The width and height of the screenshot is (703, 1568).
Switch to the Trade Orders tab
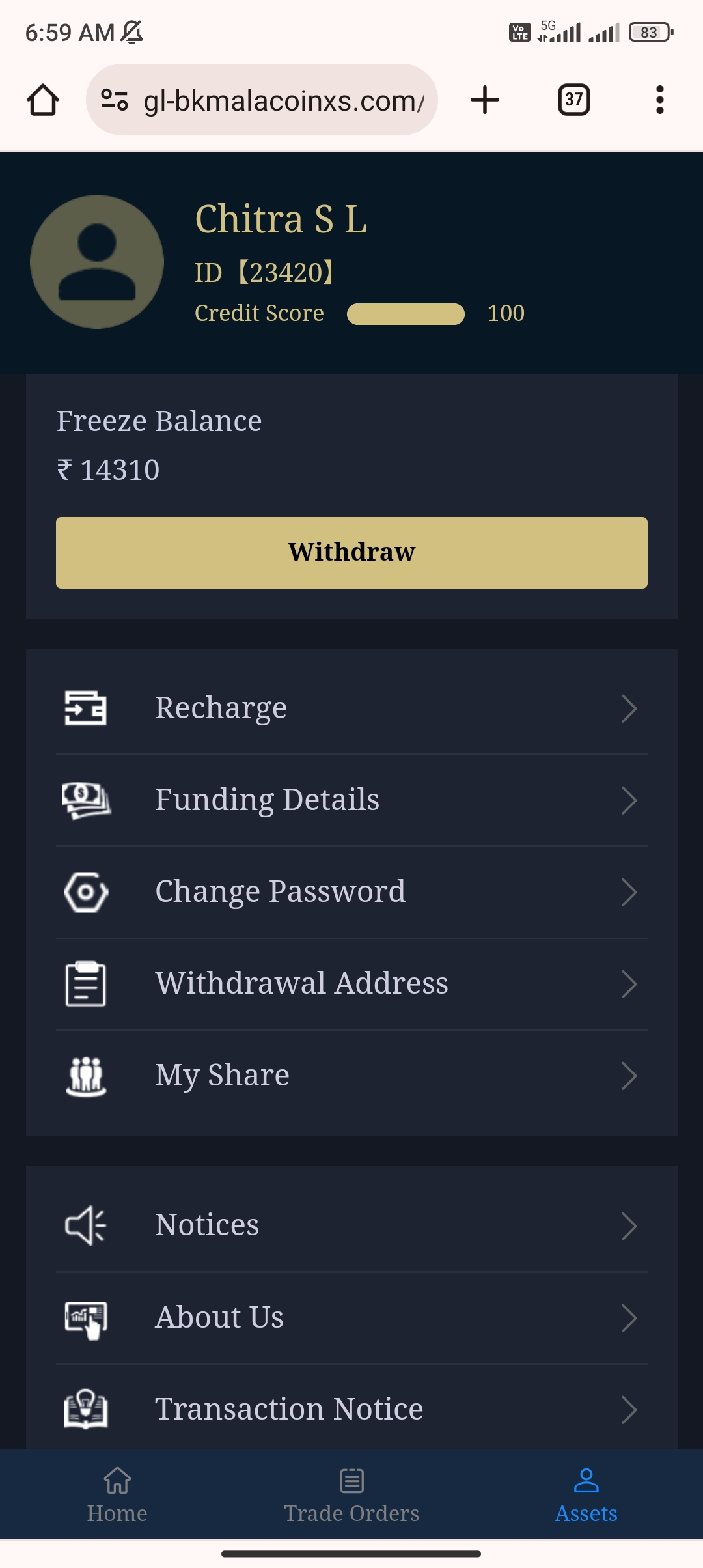(351, 1495)
